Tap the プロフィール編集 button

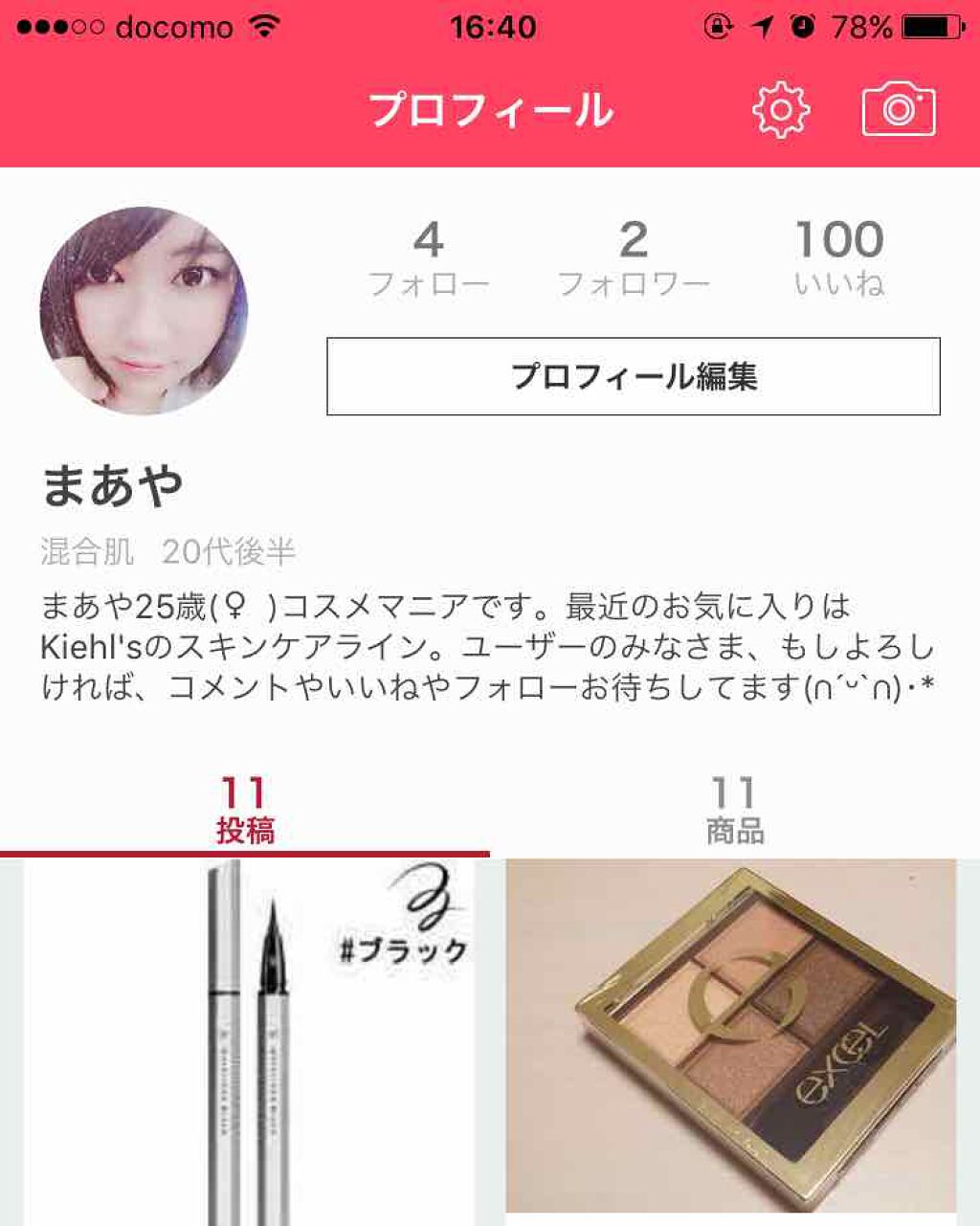634,376
